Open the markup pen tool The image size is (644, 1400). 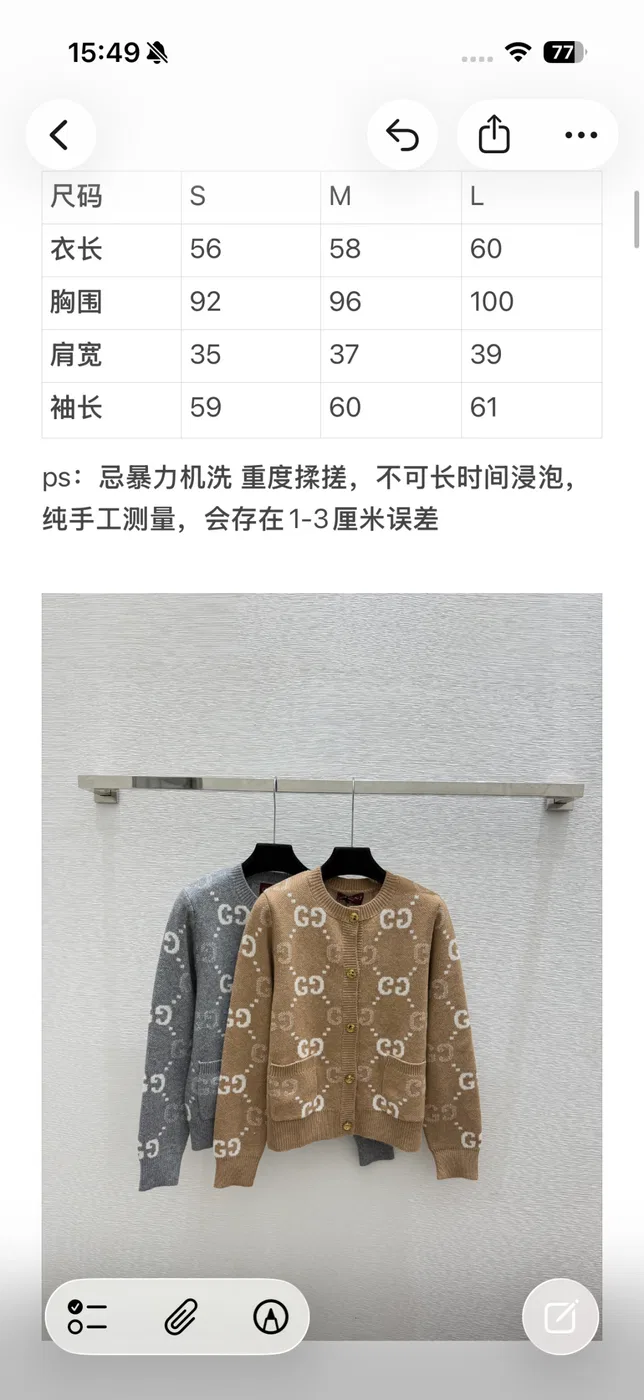pos(270,1317)
